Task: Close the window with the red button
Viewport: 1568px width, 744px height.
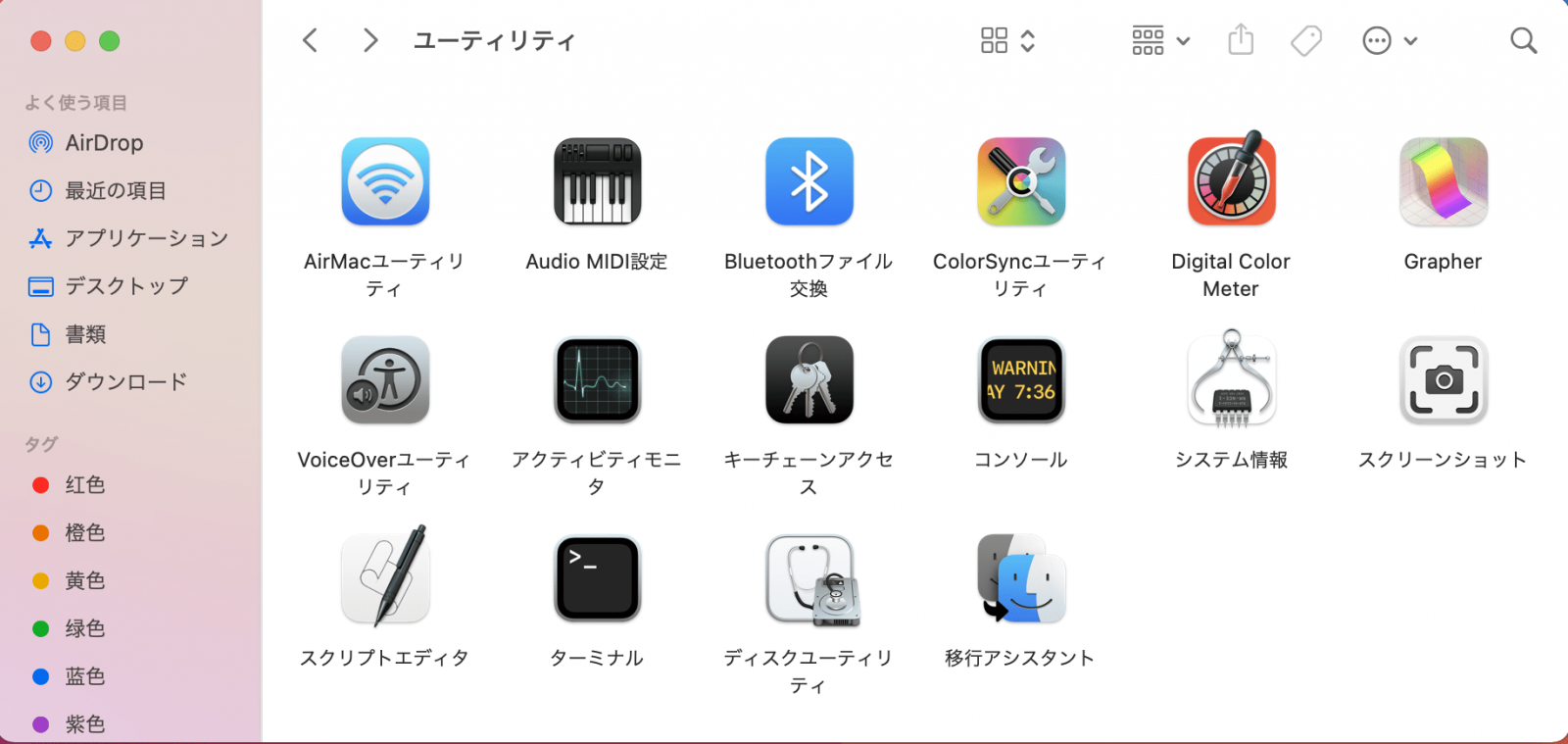Action: click(41, 41)
